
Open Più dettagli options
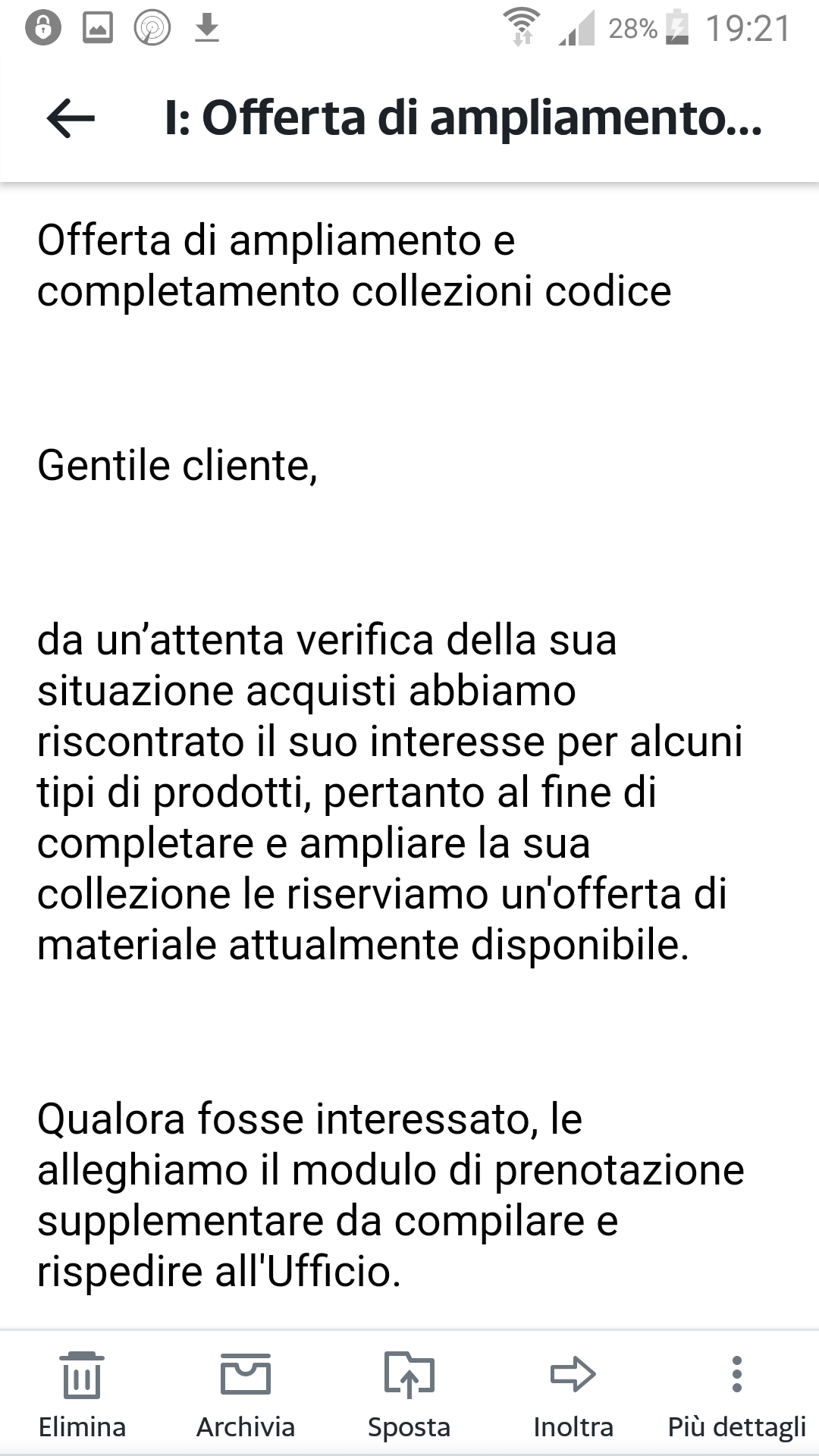(x=736, y=1395)
